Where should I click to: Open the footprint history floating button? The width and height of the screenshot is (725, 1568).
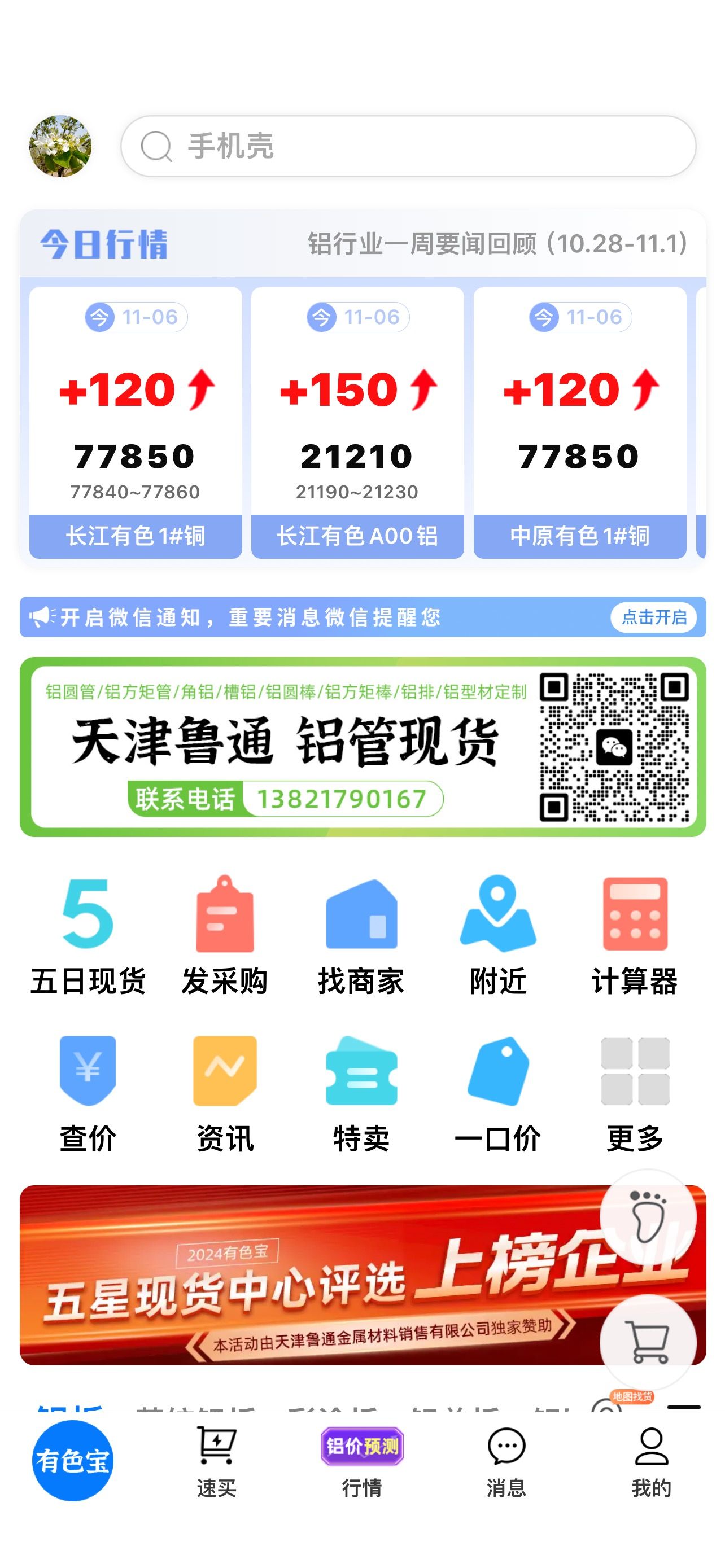(x=648, y=1216)
